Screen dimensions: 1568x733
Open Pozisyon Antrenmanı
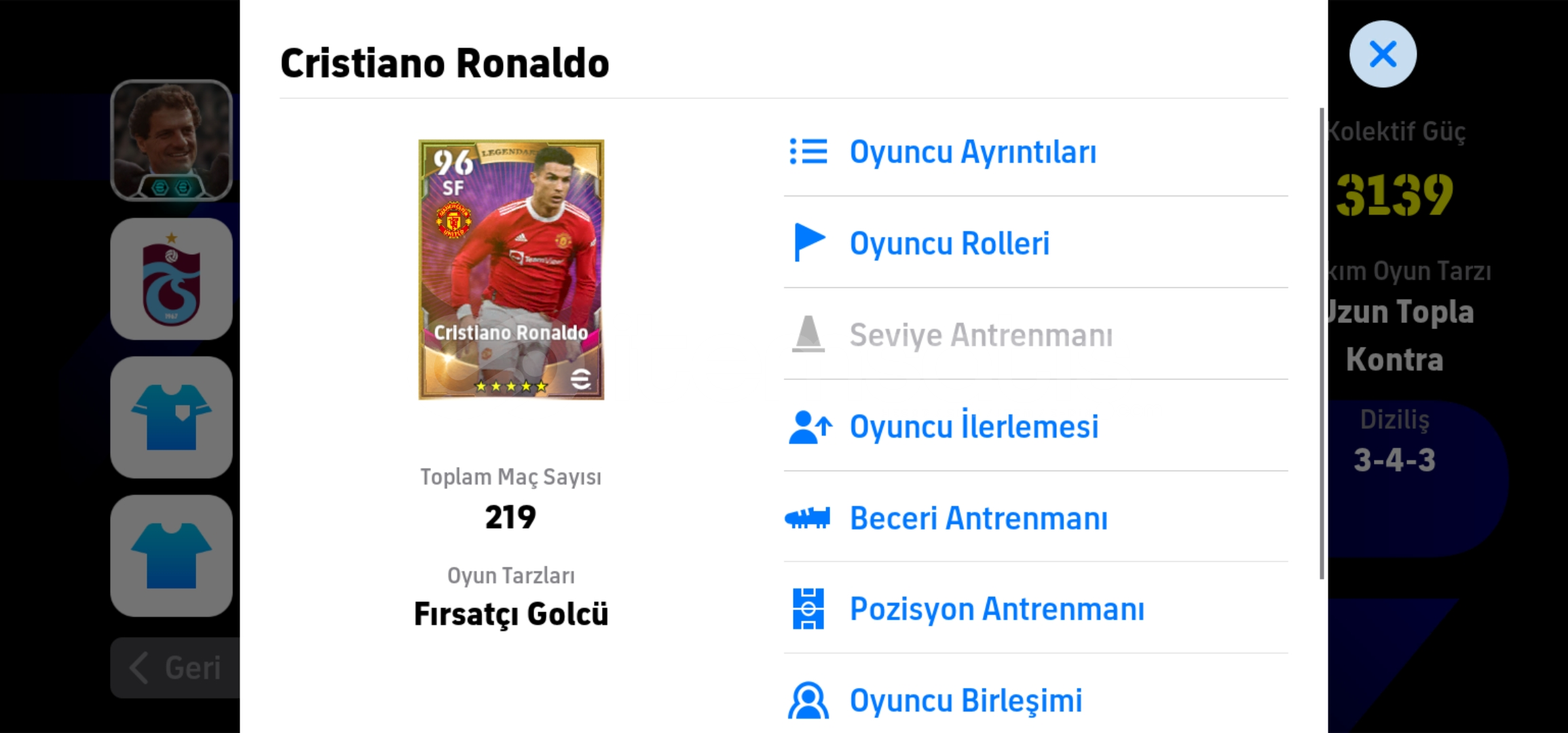point(996,609)
